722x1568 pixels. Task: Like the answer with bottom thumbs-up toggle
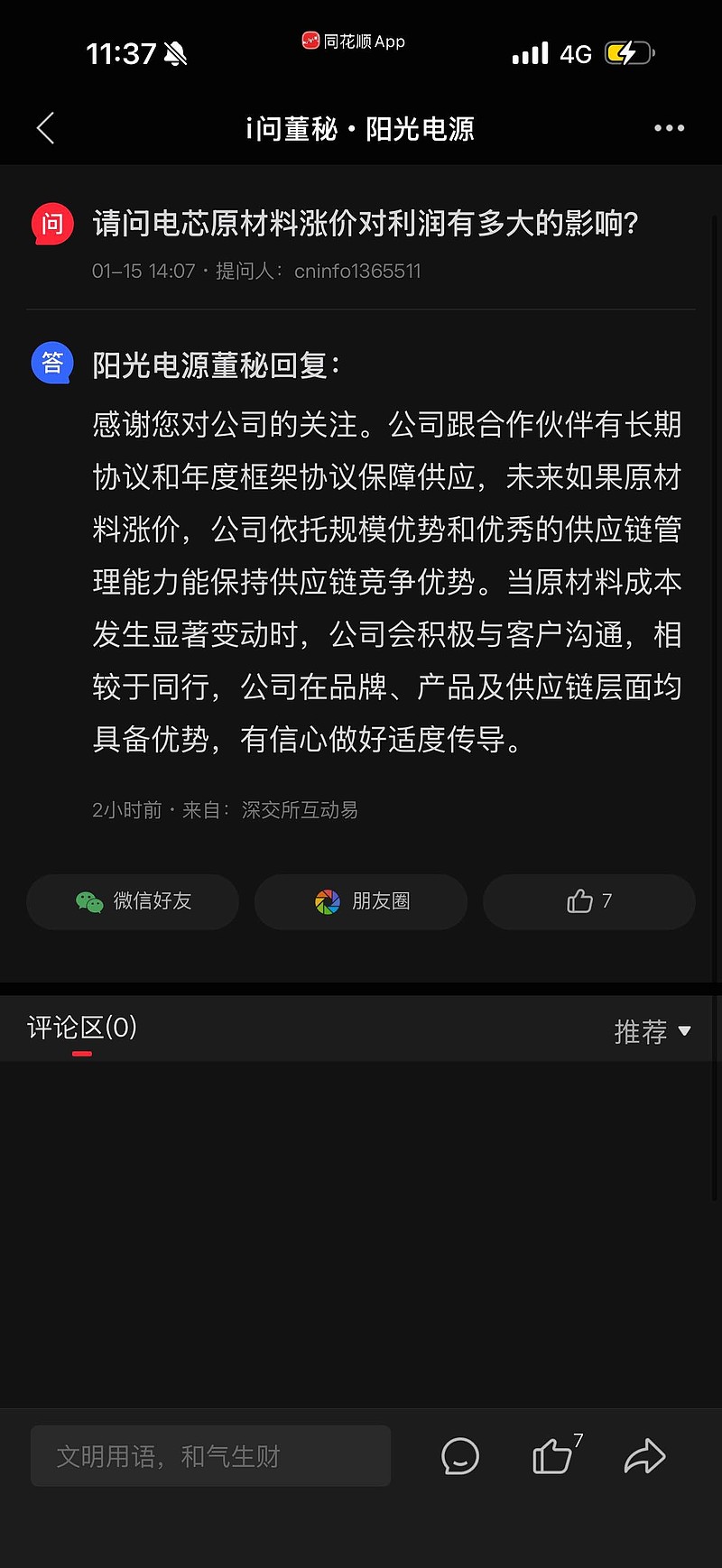point(551,1456)
